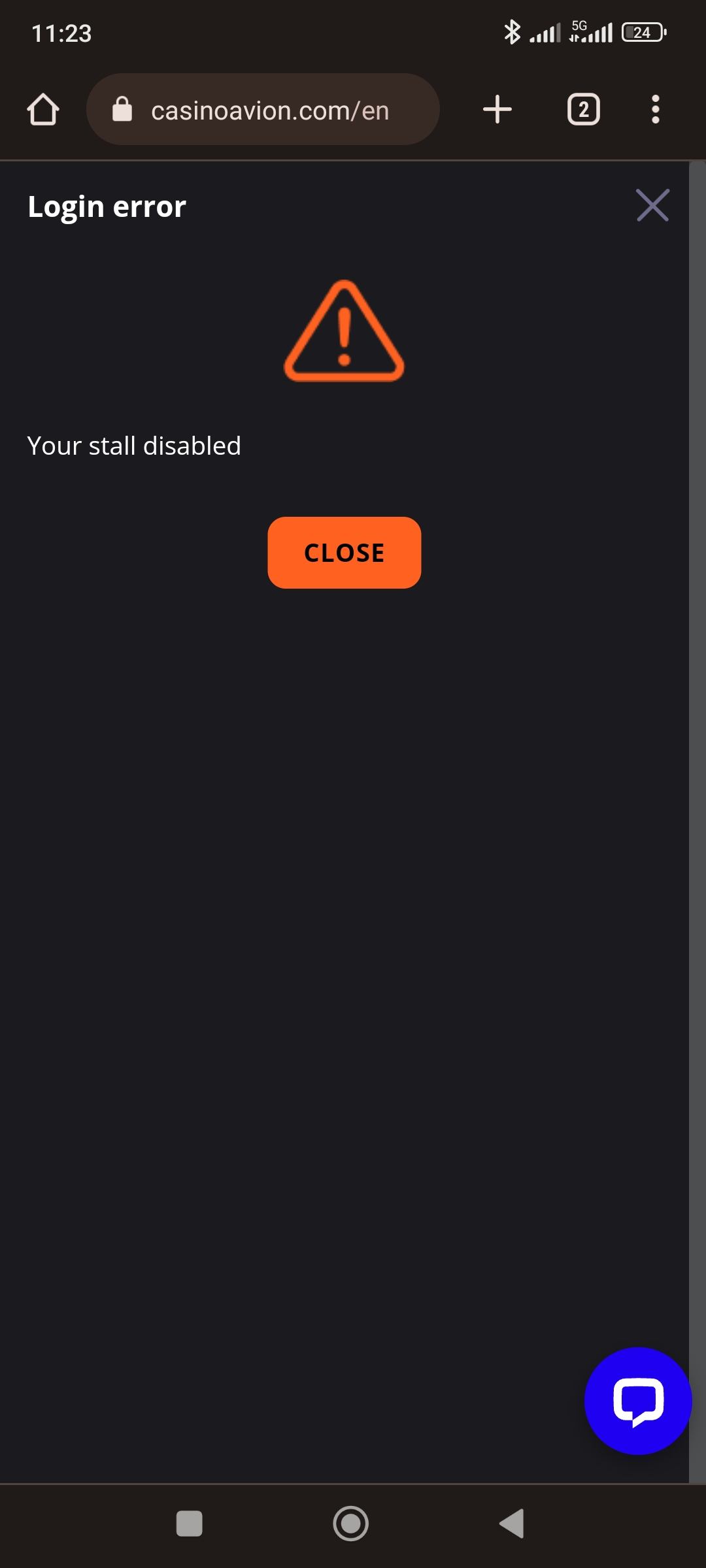Open a new browser tab
The image size is (706, 1568).
(x=497, y=109)
